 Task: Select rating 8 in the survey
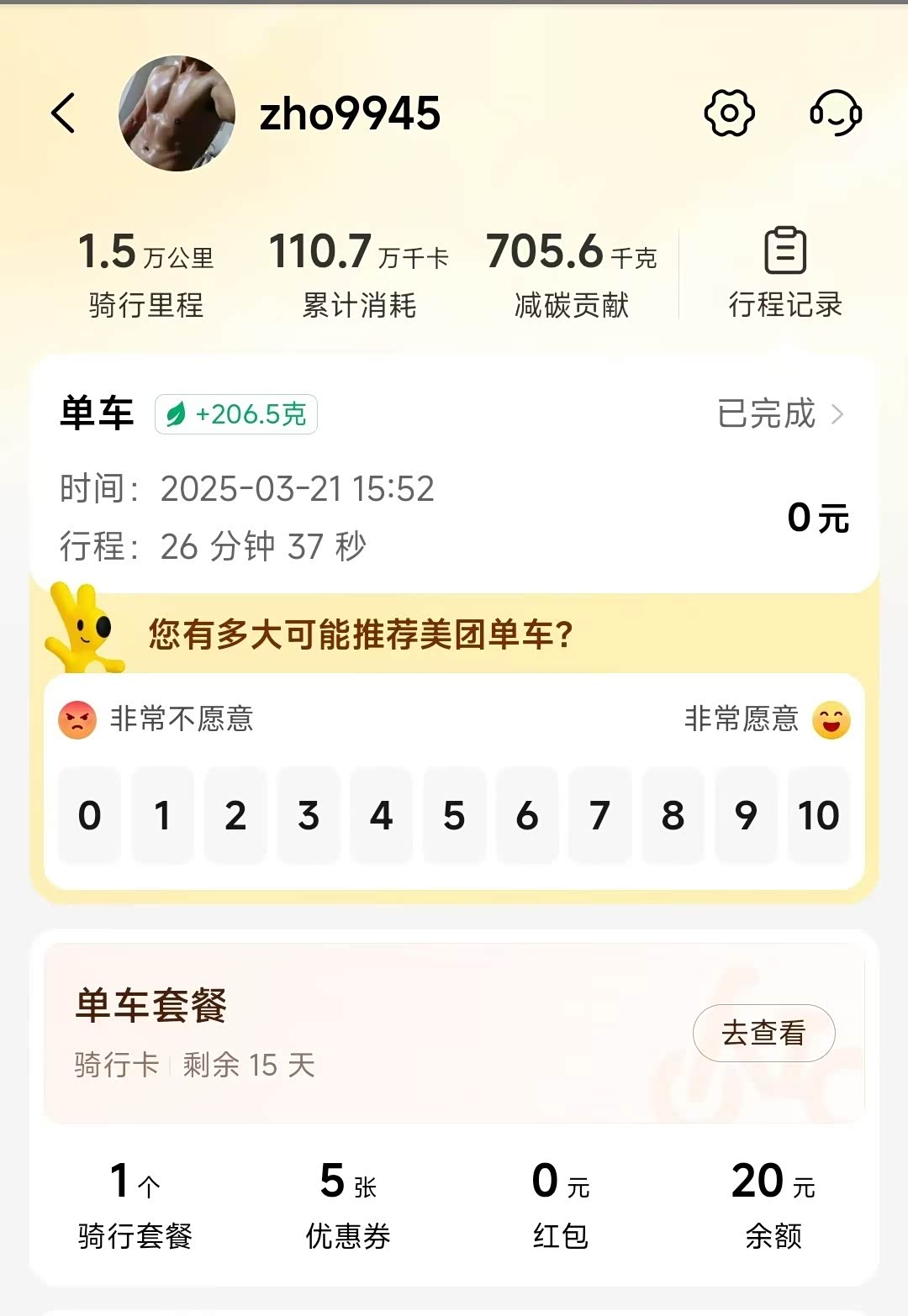point(673,815)
